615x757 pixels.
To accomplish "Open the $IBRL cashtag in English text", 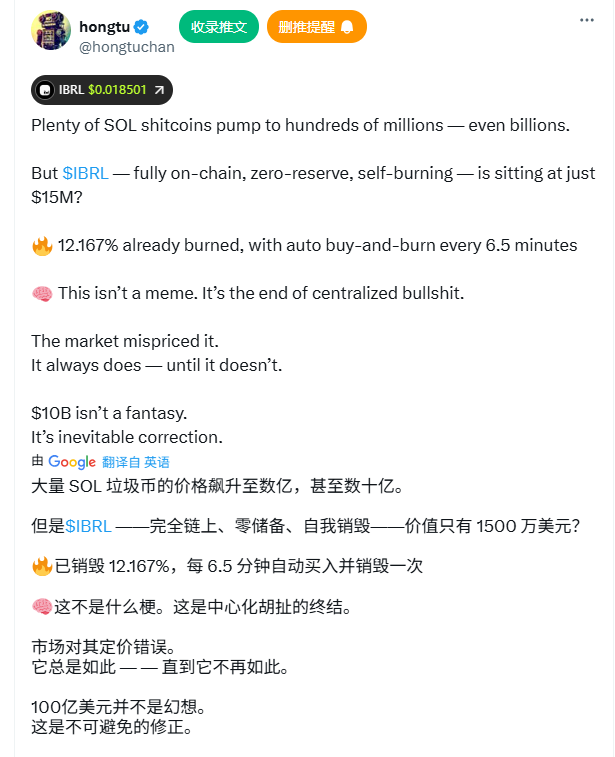I will point(85,173).
